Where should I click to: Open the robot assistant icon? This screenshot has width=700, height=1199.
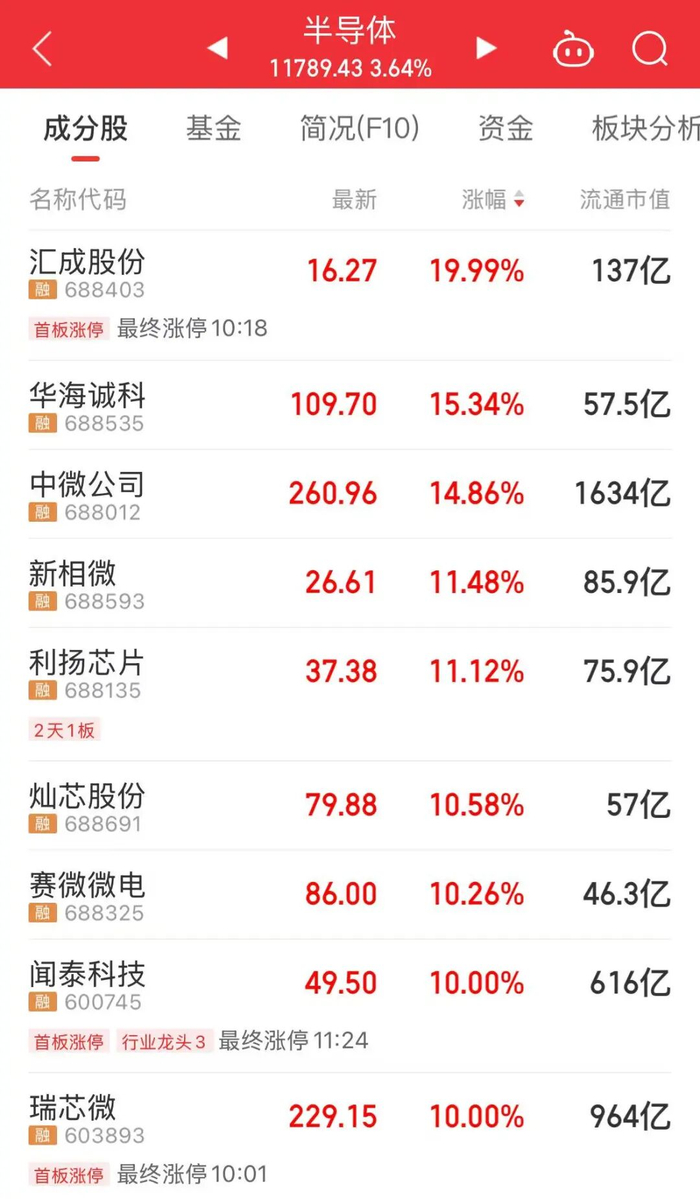pyautogui.click(x=573, y=48)
